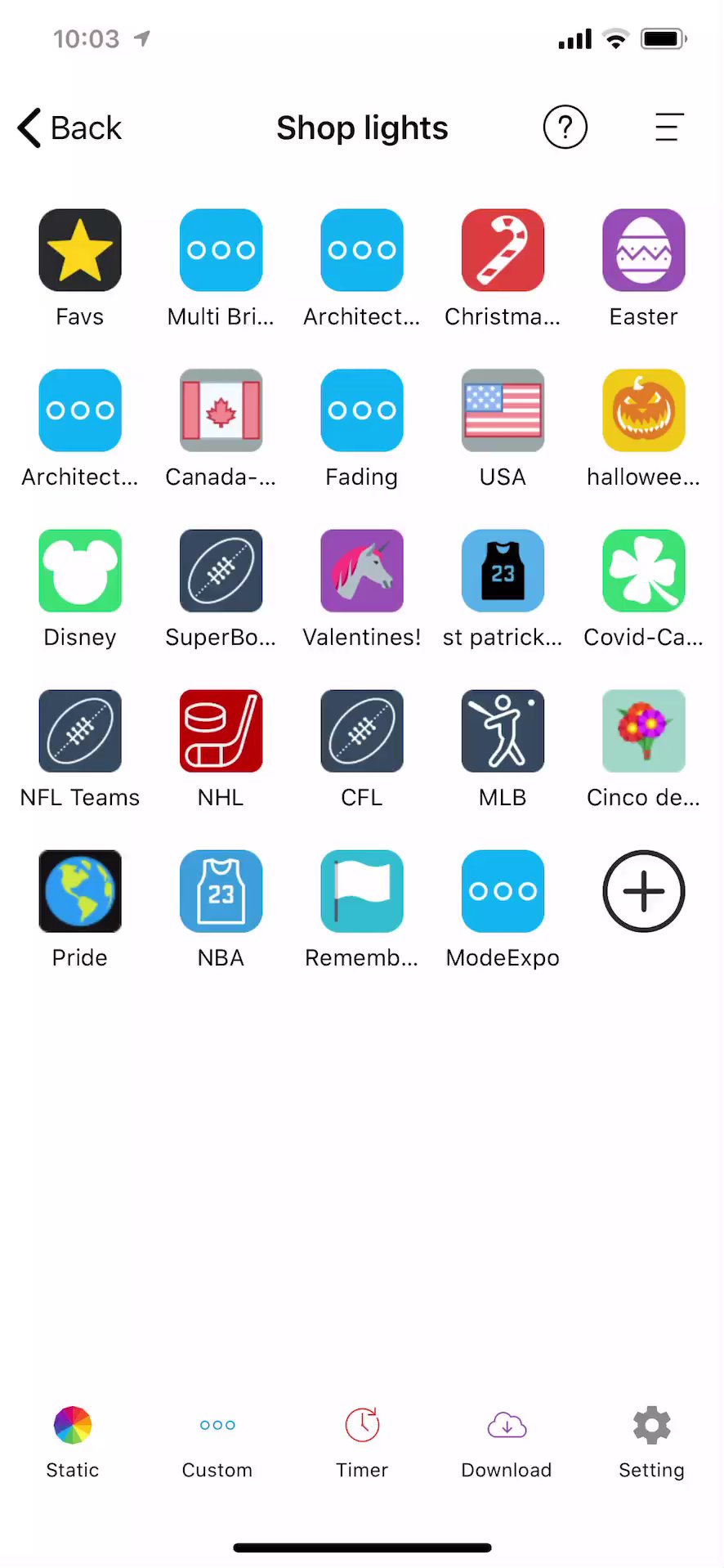Viewport: 724px width, 1568px height.
Task: Select the Disney category
Action: click(80, 571)
